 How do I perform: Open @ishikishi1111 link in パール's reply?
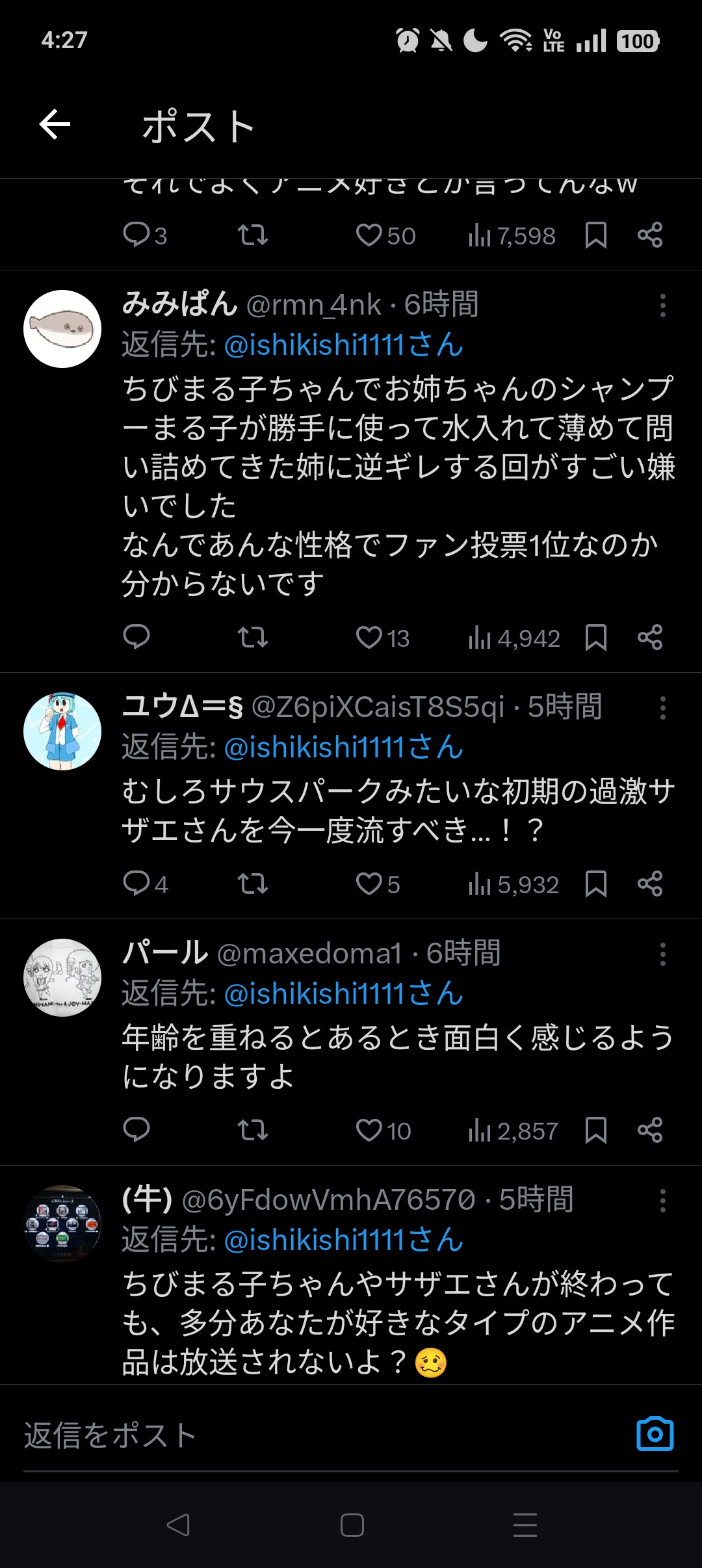point(343,994)
